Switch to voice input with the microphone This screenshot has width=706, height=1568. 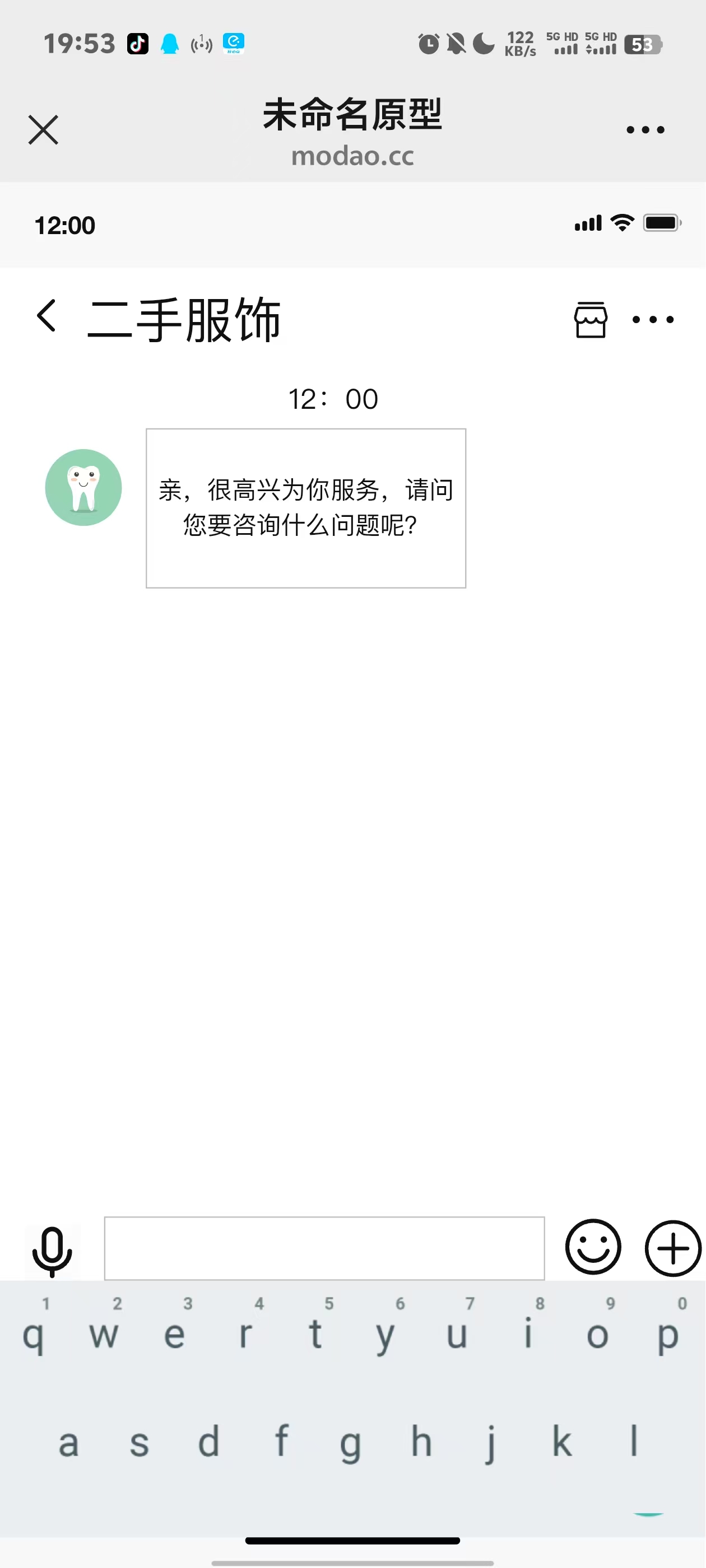point(52,1250)
